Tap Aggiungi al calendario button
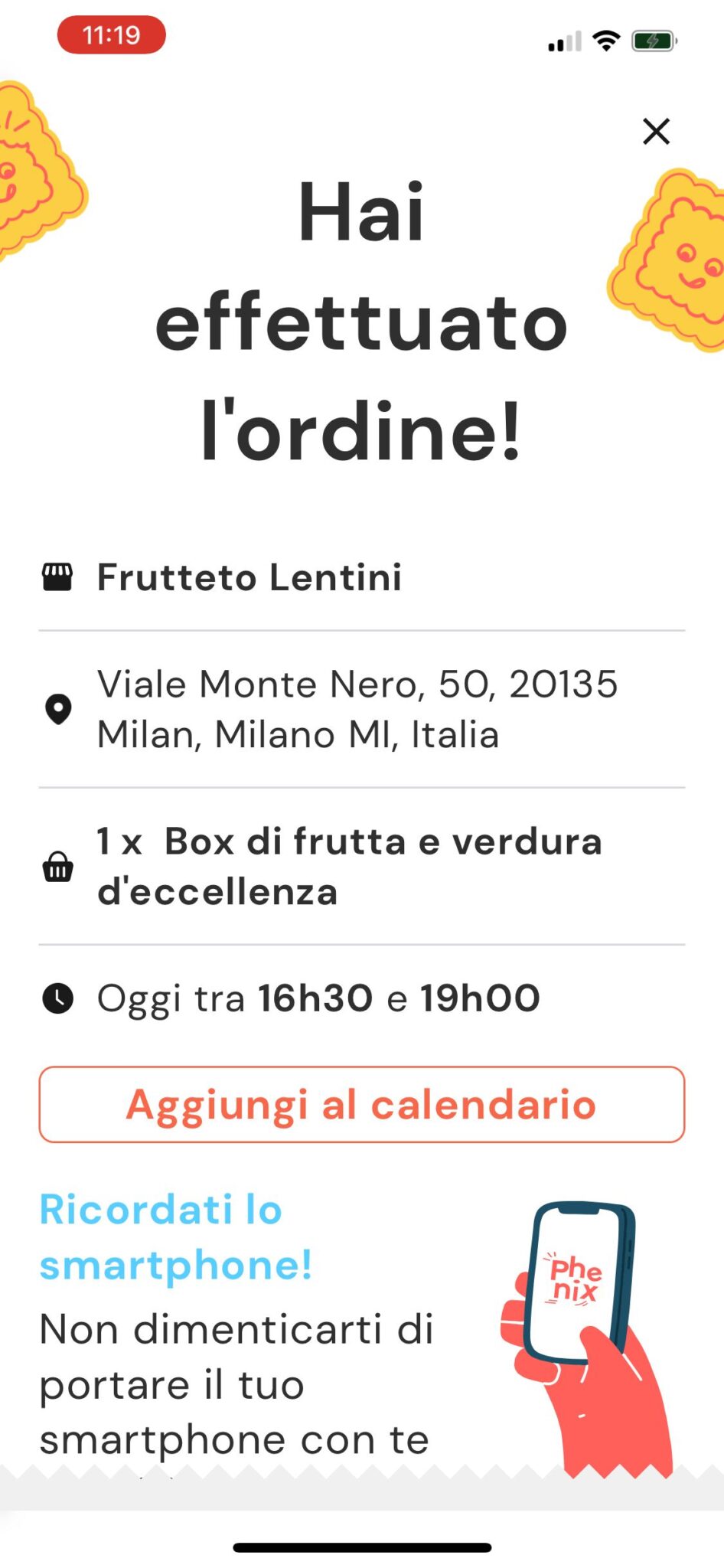724x1568 pixels. (362, 1104)
